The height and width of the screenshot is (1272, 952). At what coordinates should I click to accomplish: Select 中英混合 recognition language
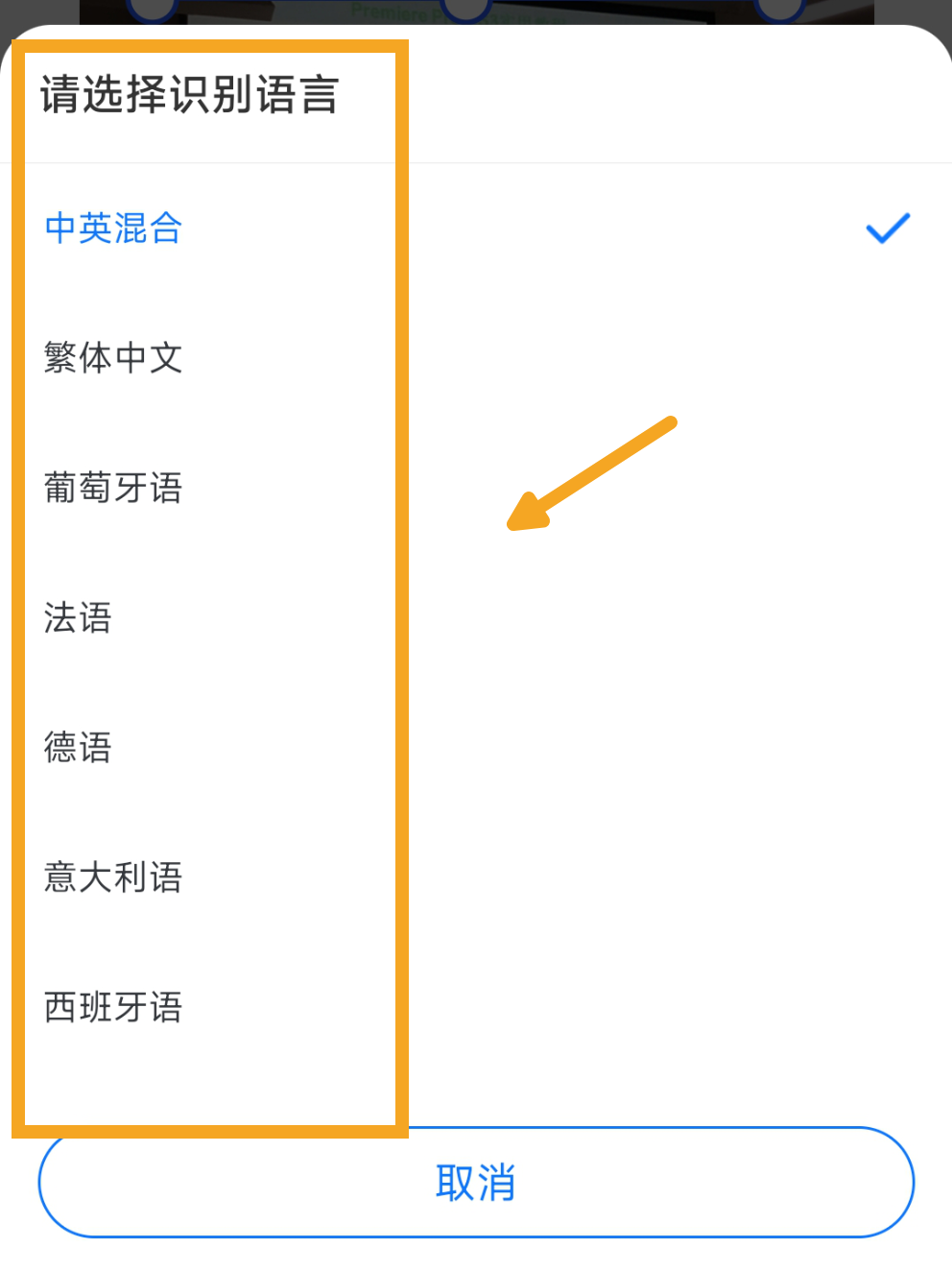click(113, 228)
